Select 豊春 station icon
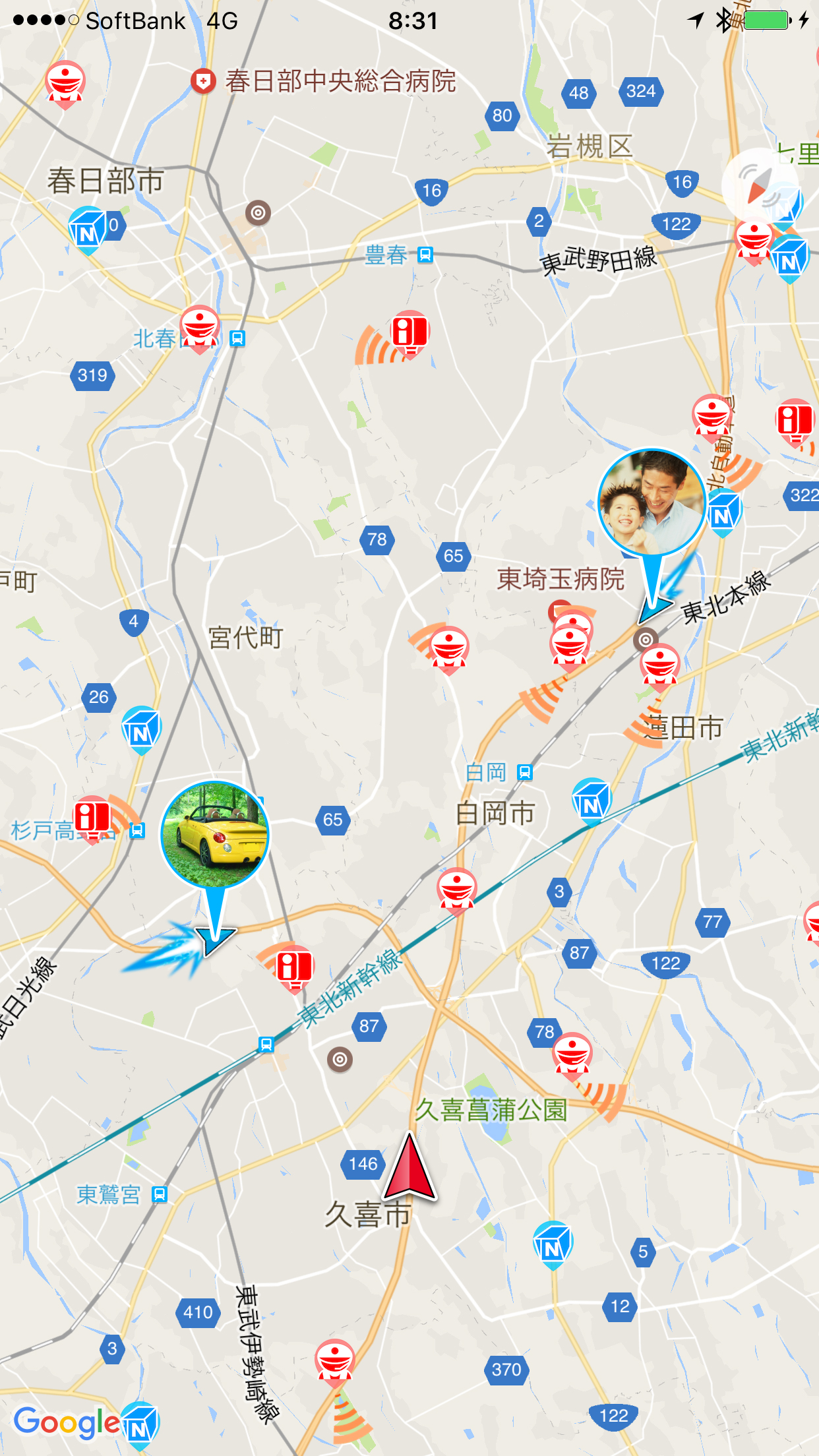Viewport: 819px width, 1456px height. (x=425, y=255)
